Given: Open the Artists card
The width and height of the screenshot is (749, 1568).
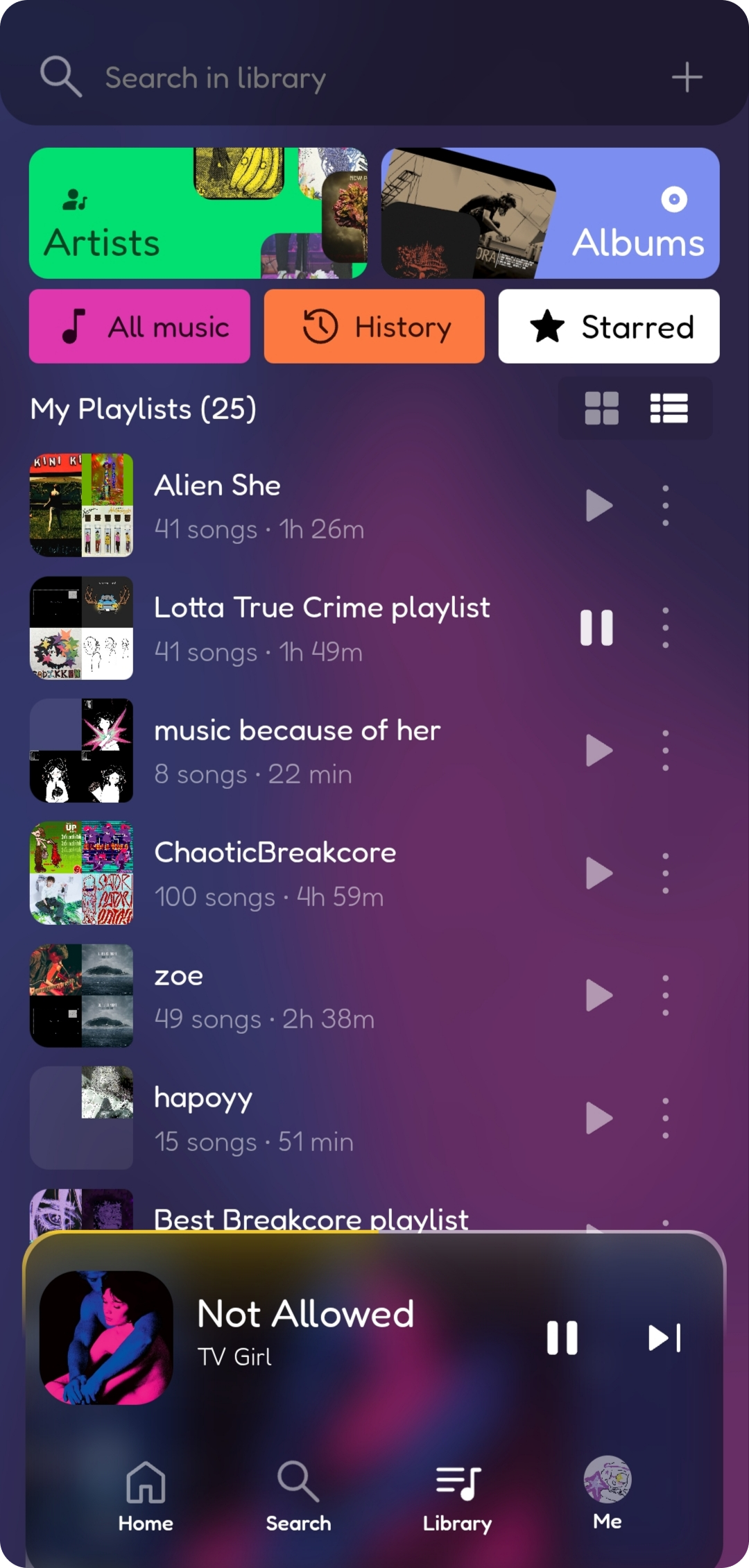Looking at the screenshot, I should click(198, 213).
